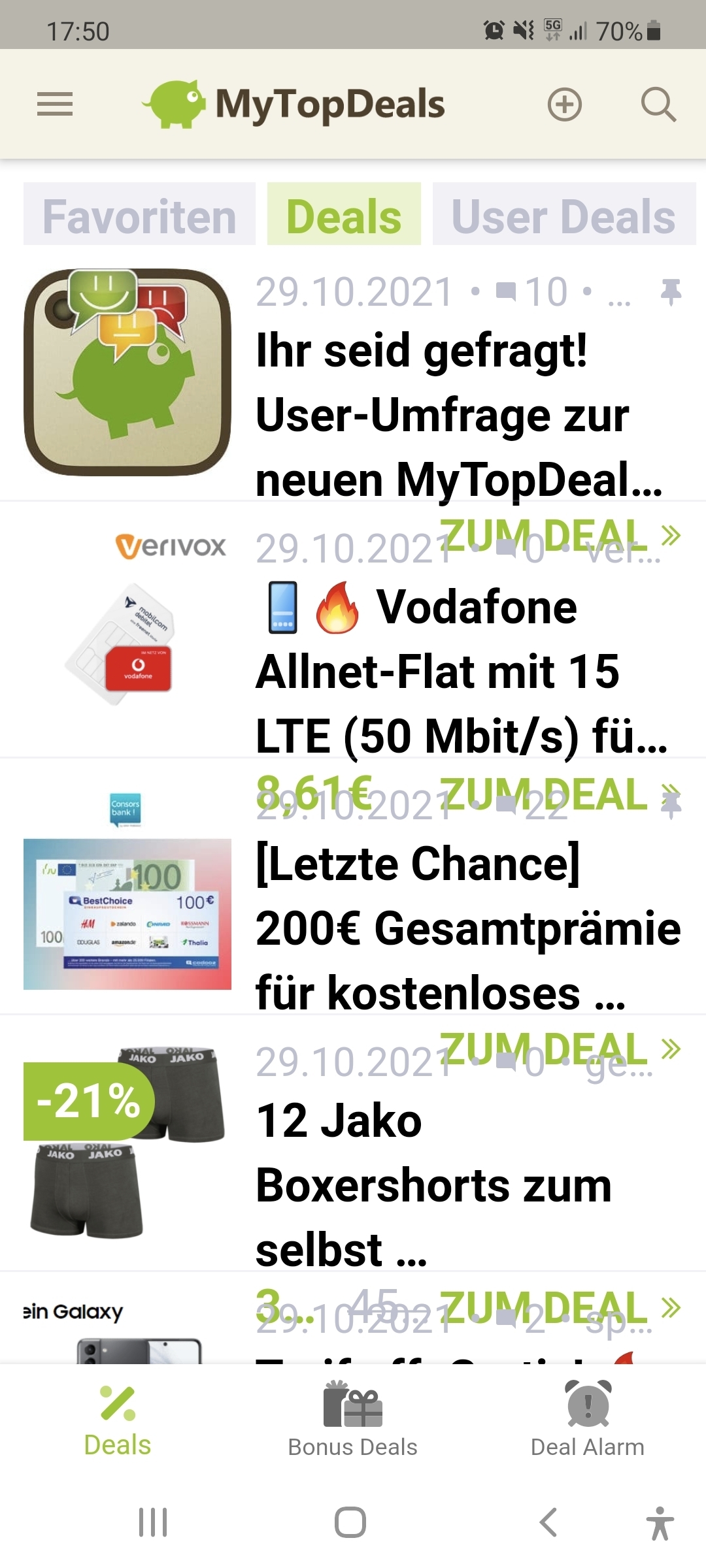This screenshot has width=706, height=1568.
Task: Open the User-Umfrage survey post
Action: (x=458, y=415)
